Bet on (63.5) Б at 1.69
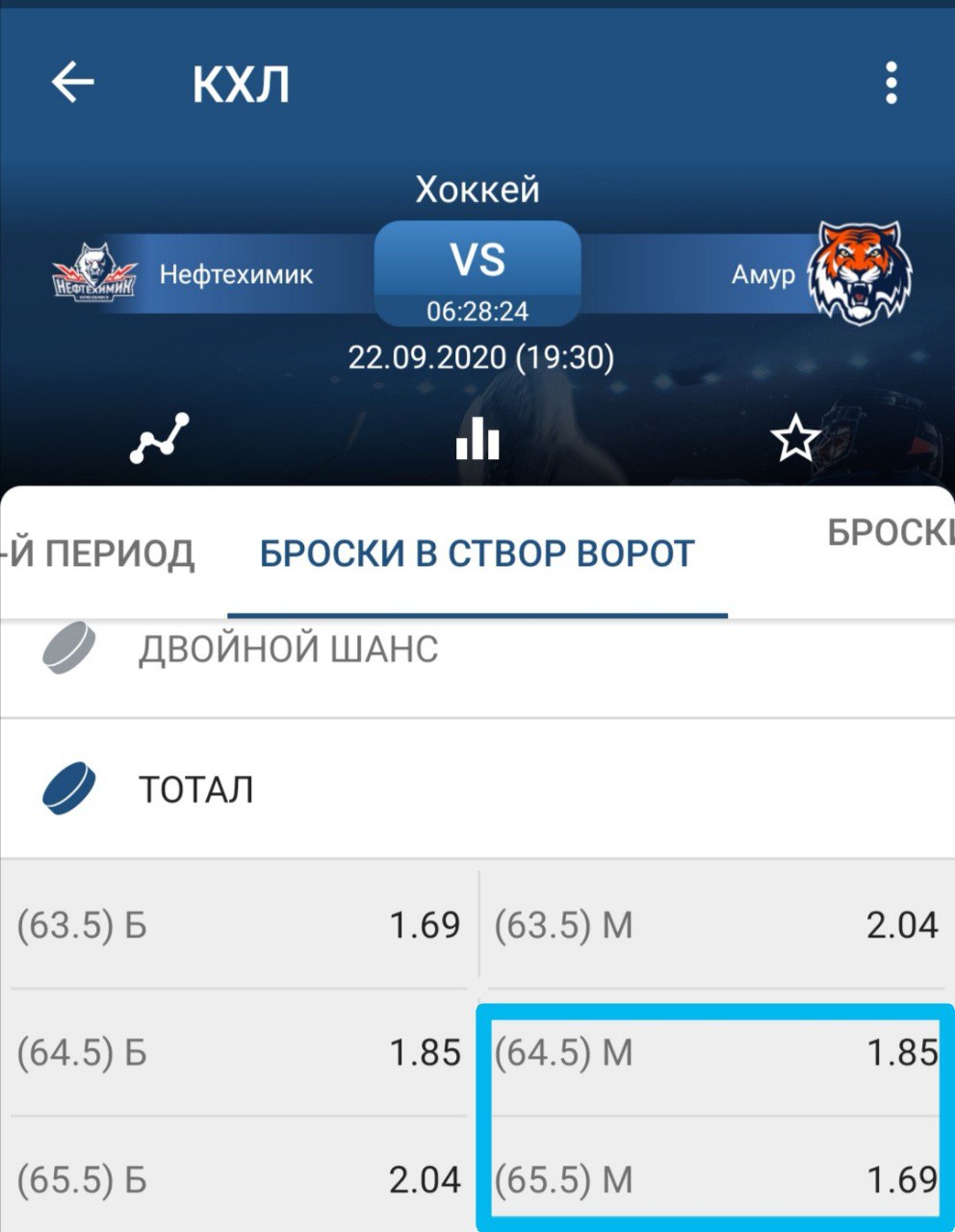Viewport: 955px width, 1232px height. (x=239, y=925)
